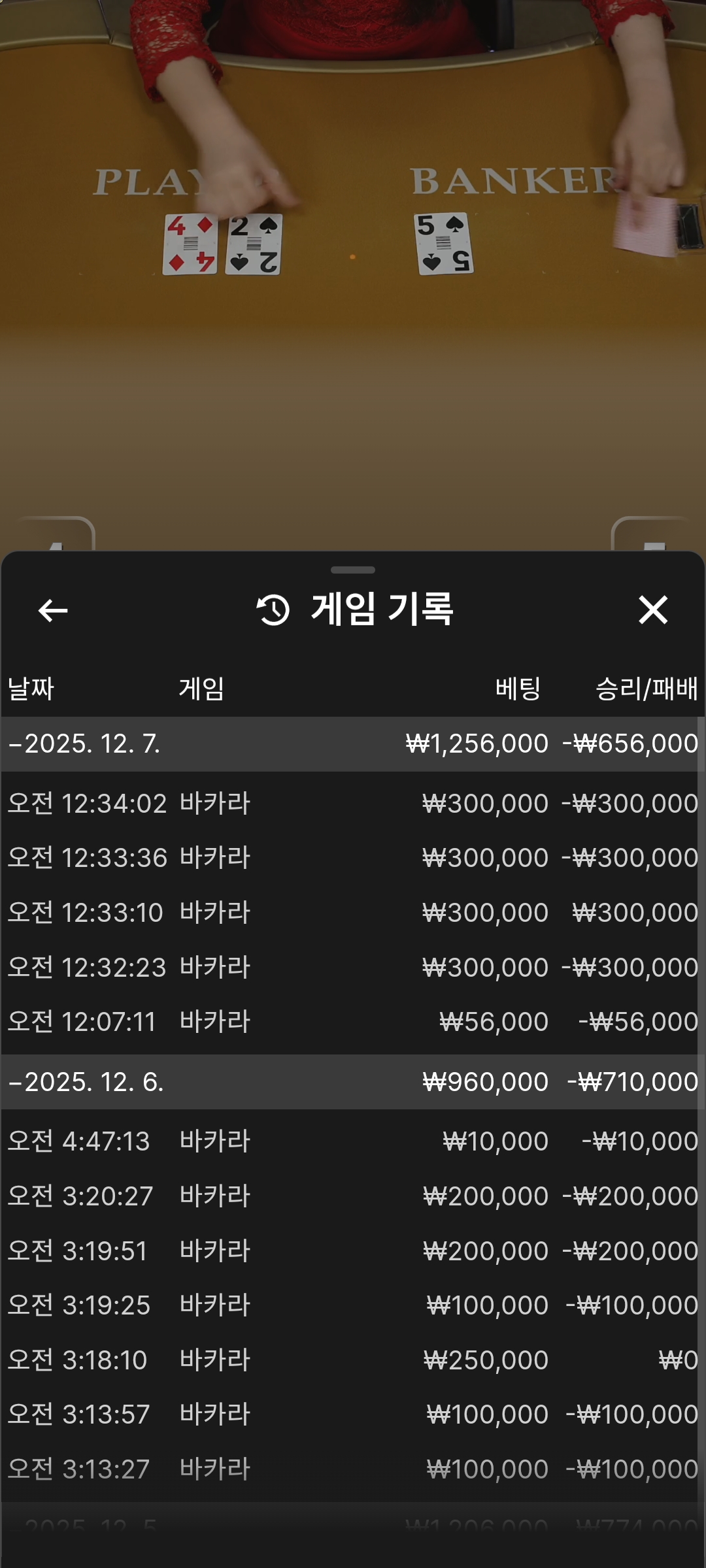Screen dimensions: 706x1568
Task: Open the 오전 3:19:51 바카라 round
Action: coord(352,1250)
